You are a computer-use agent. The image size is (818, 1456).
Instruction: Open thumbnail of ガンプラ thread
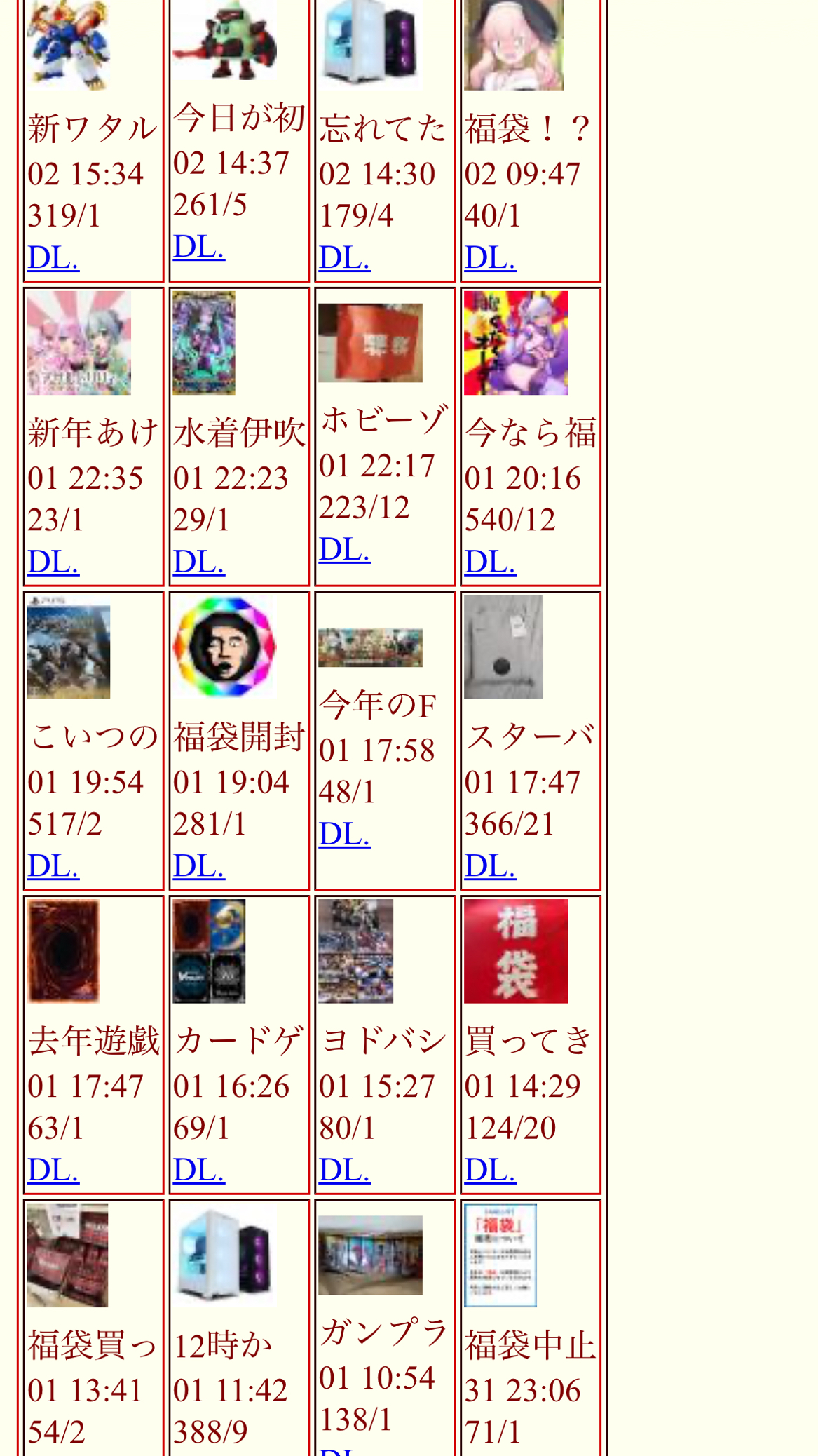coord(370,1255)
